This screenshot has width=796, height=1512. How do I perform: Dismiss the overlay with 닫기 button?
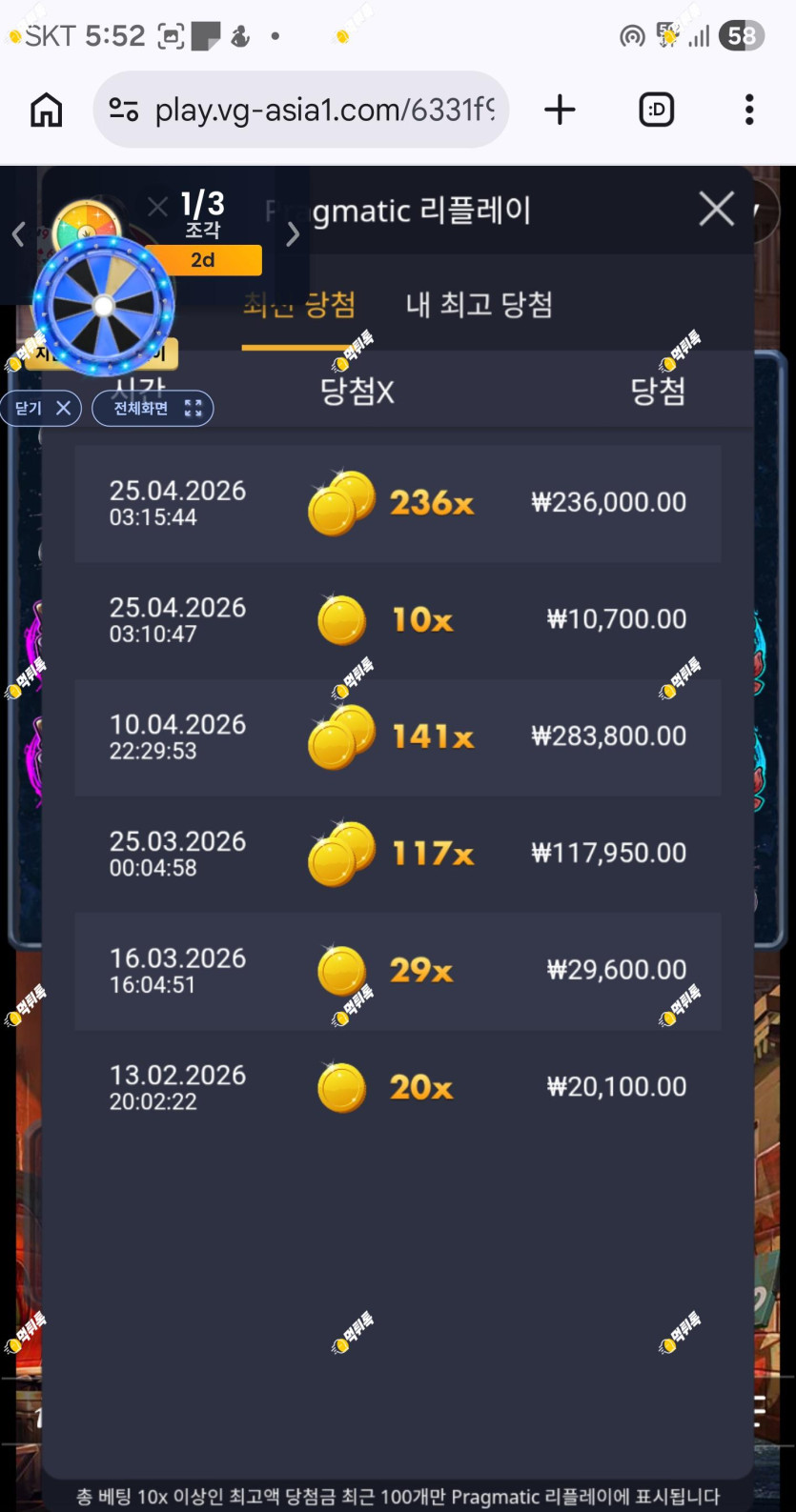[x=41, y=409]
